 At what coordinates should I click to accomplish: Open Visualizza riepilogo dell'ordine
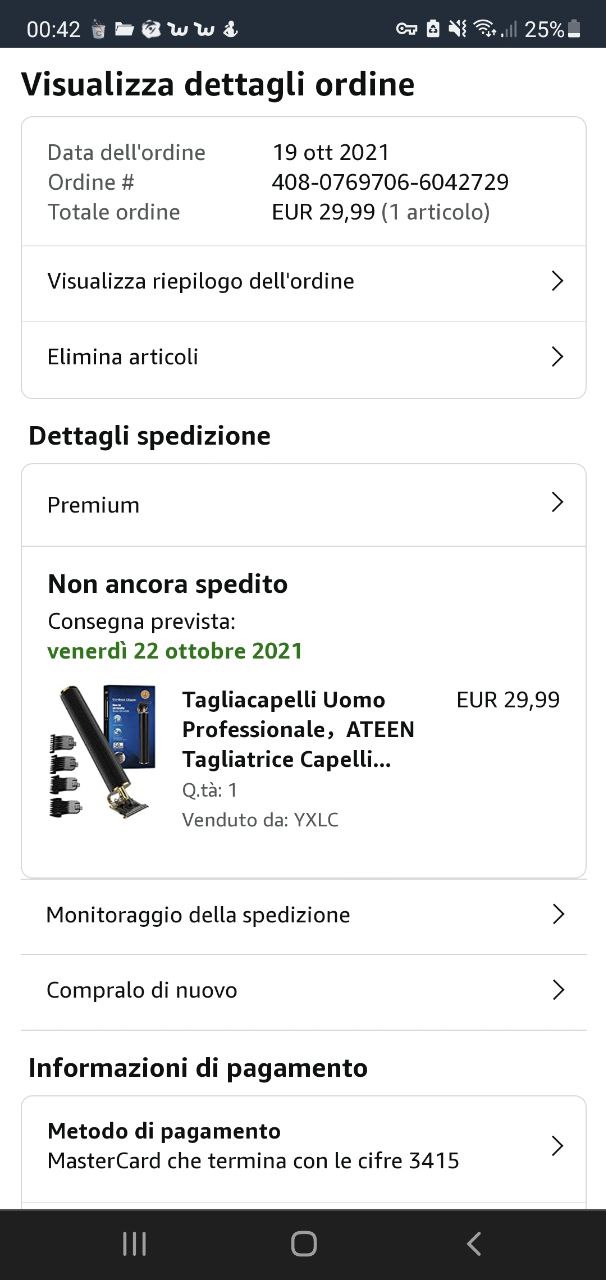click(303, 282)
